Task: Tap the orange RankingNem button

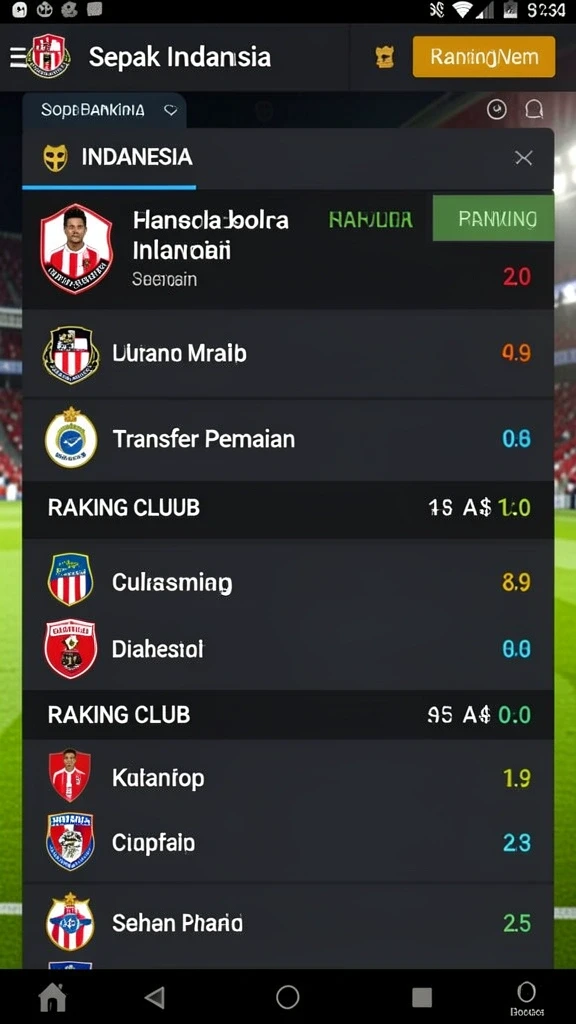Action: (484, 57)
